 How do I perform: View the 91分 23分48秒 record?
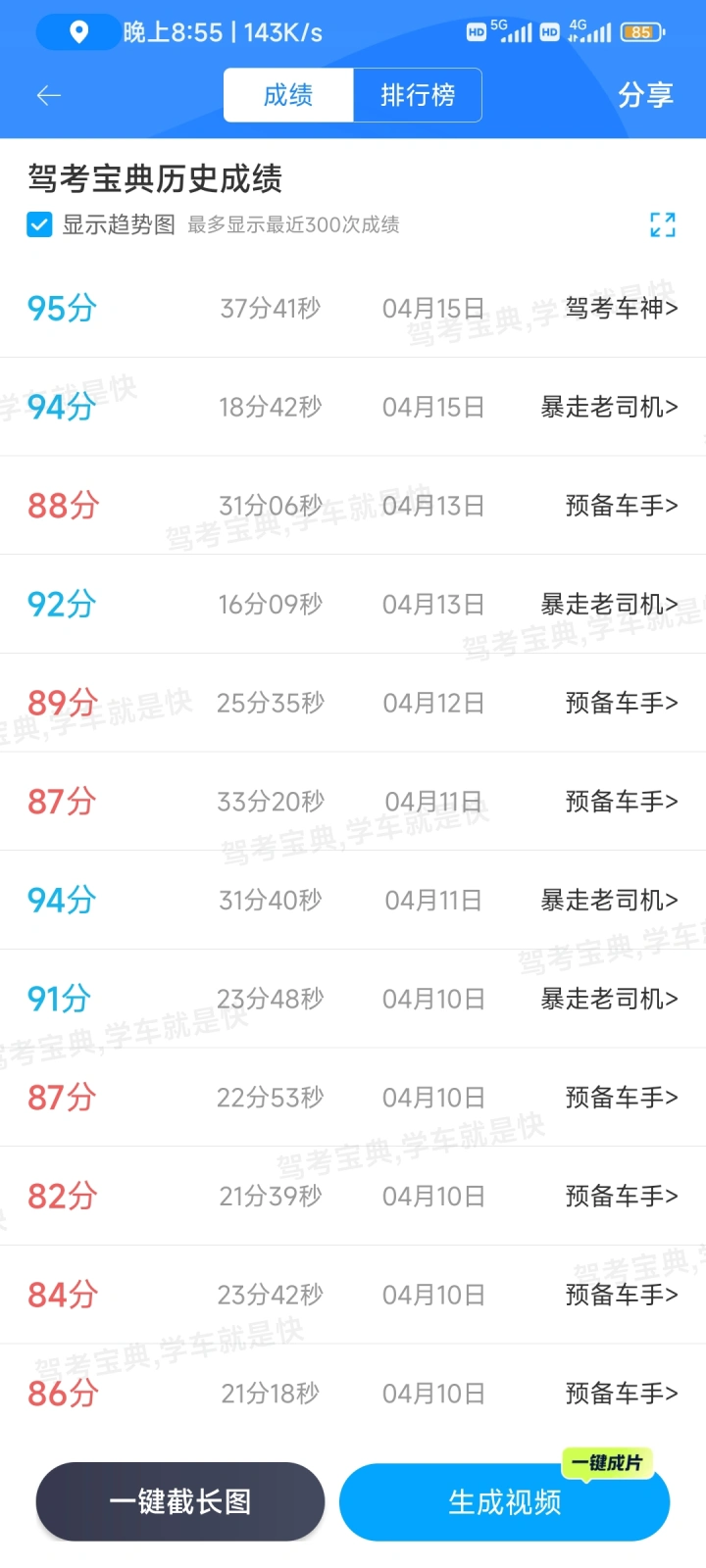(x=353, y=999)
